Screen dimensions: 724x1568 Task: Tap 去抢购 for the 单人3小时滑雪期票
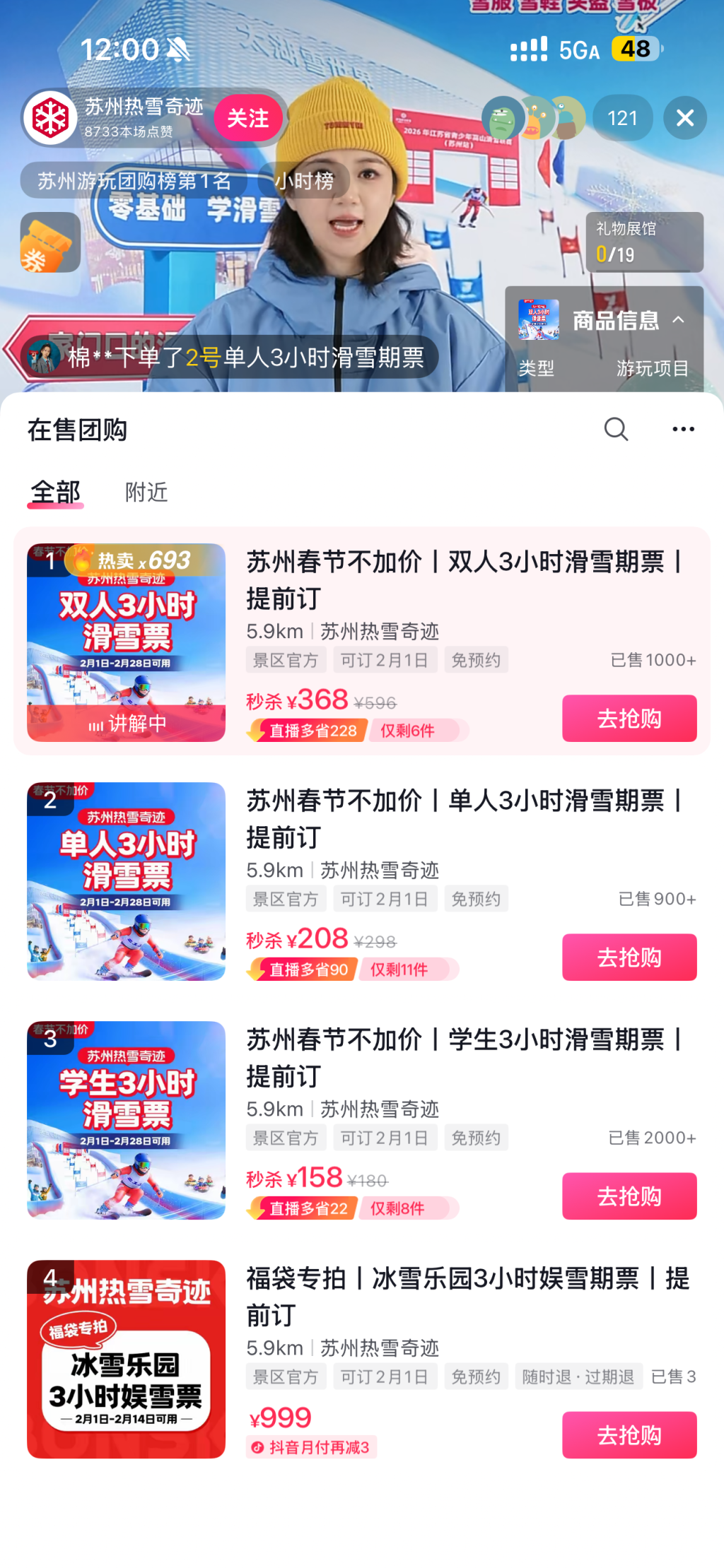(629, 957)
